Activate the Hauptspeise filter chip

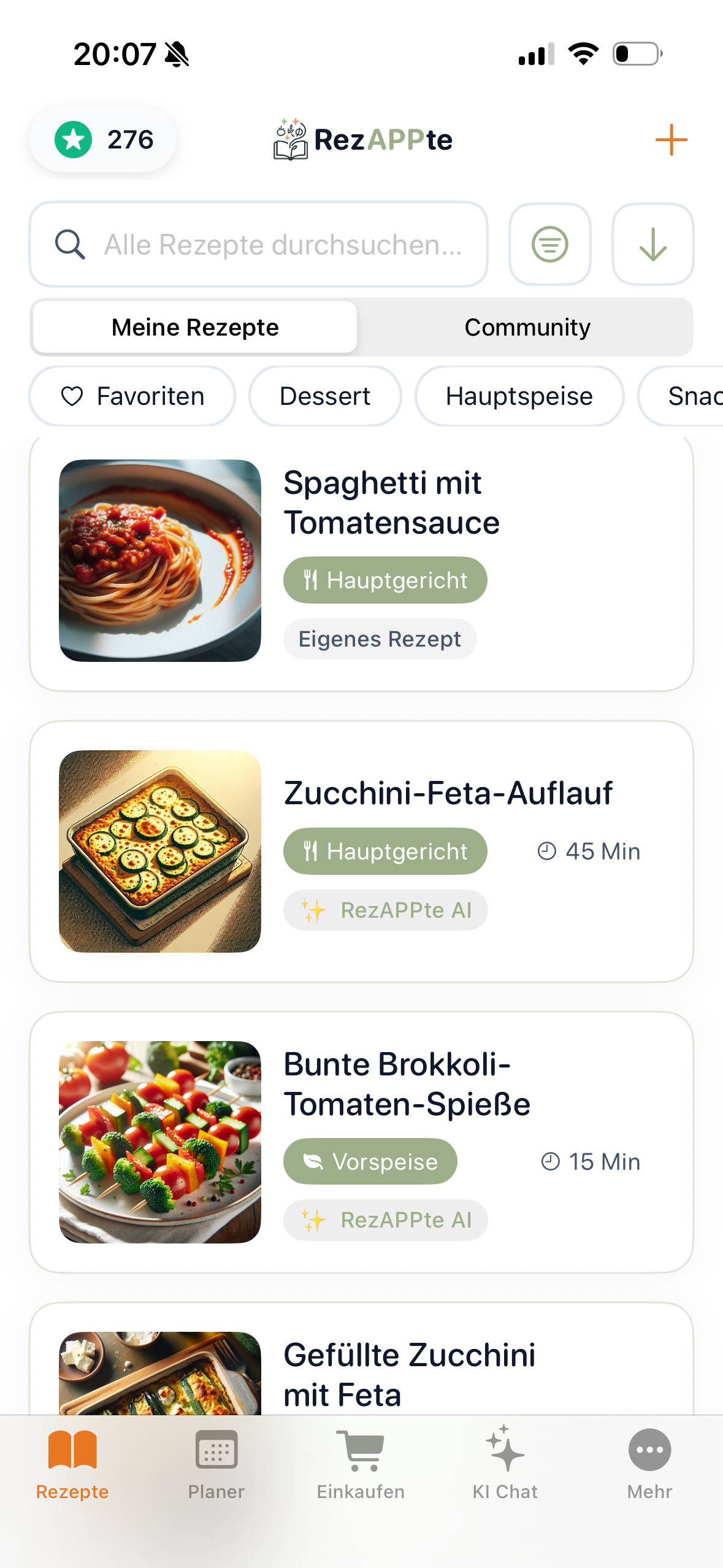pyautogui.click(x=519, y=396)
